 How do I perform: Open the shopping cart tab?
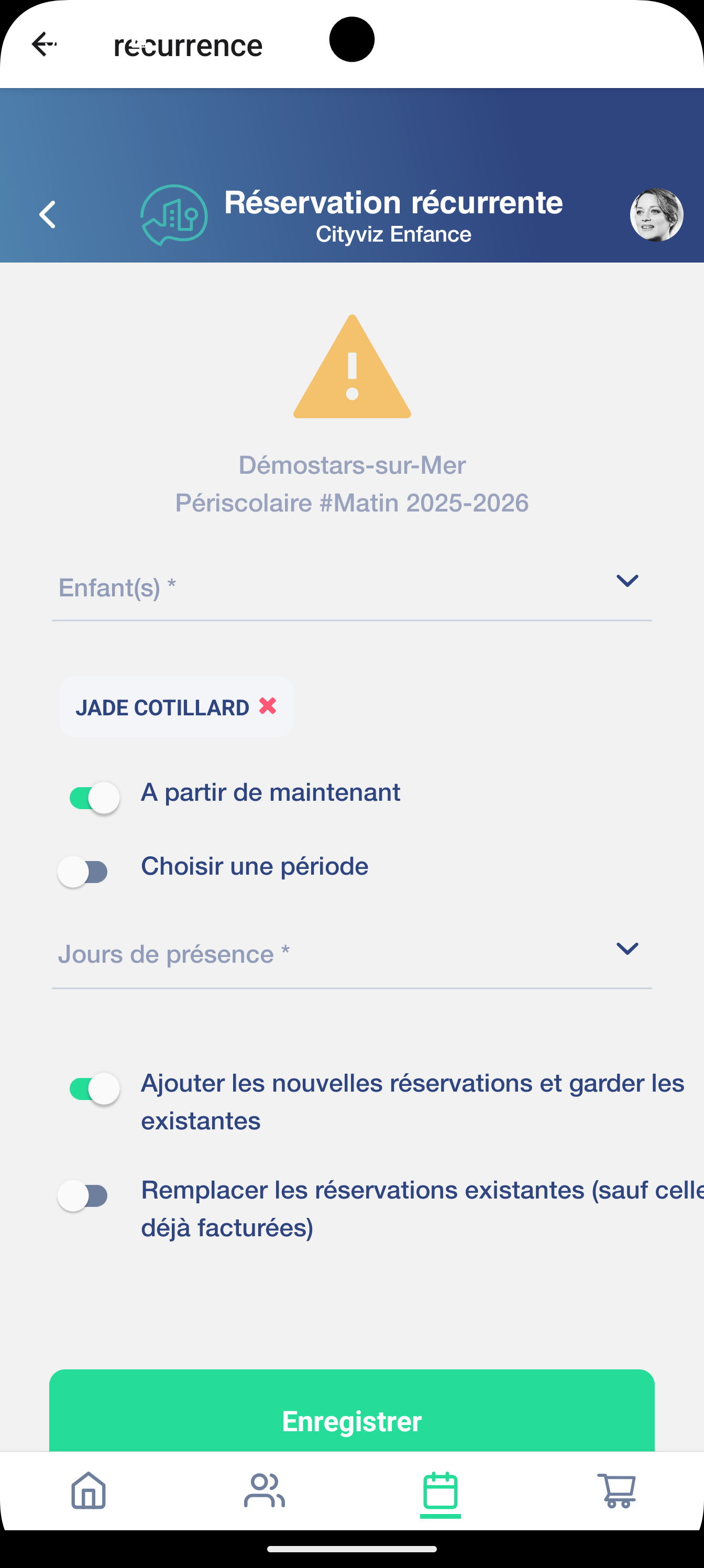(617, 1490)
